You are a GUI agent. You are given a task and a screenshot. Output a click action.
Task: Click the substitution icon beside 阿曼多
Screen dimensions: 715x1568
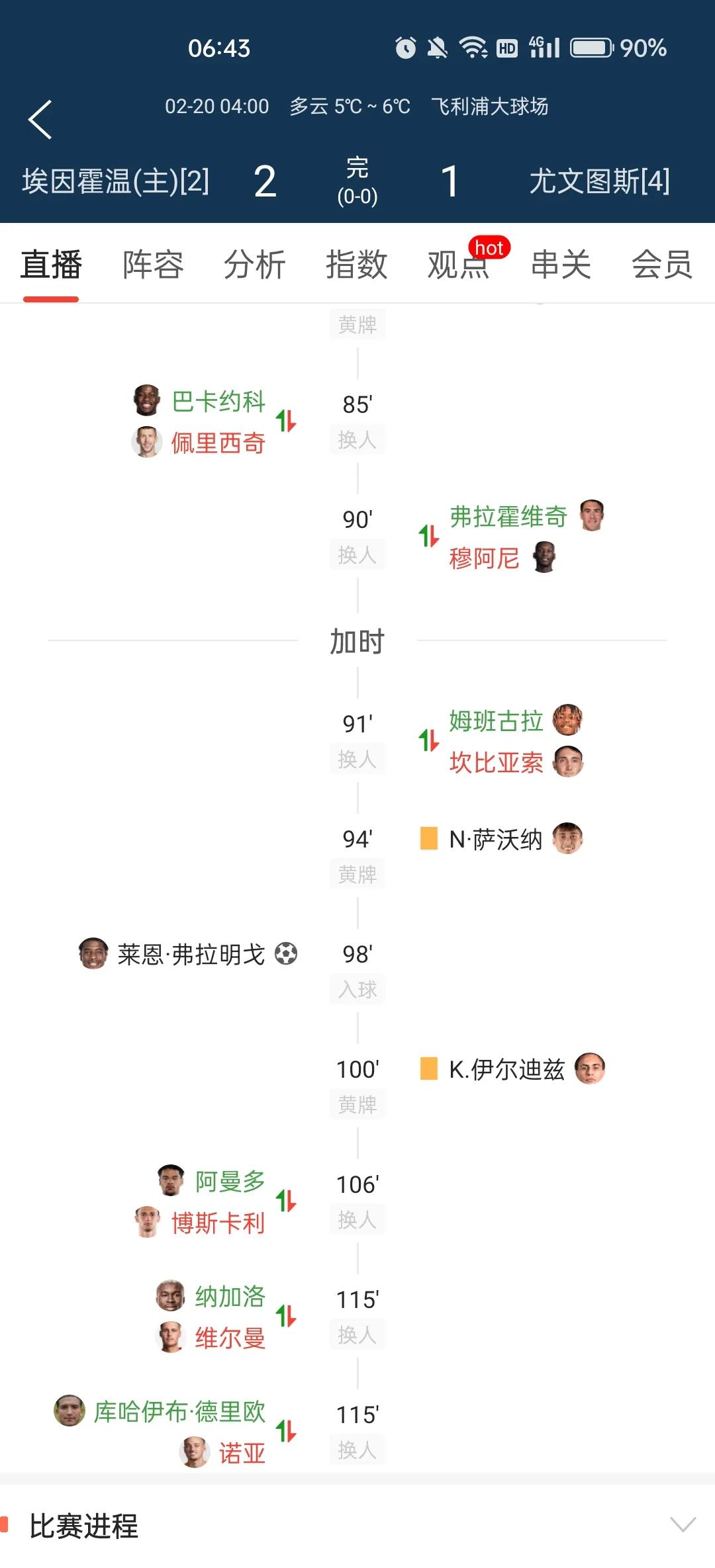(287, 1204)
